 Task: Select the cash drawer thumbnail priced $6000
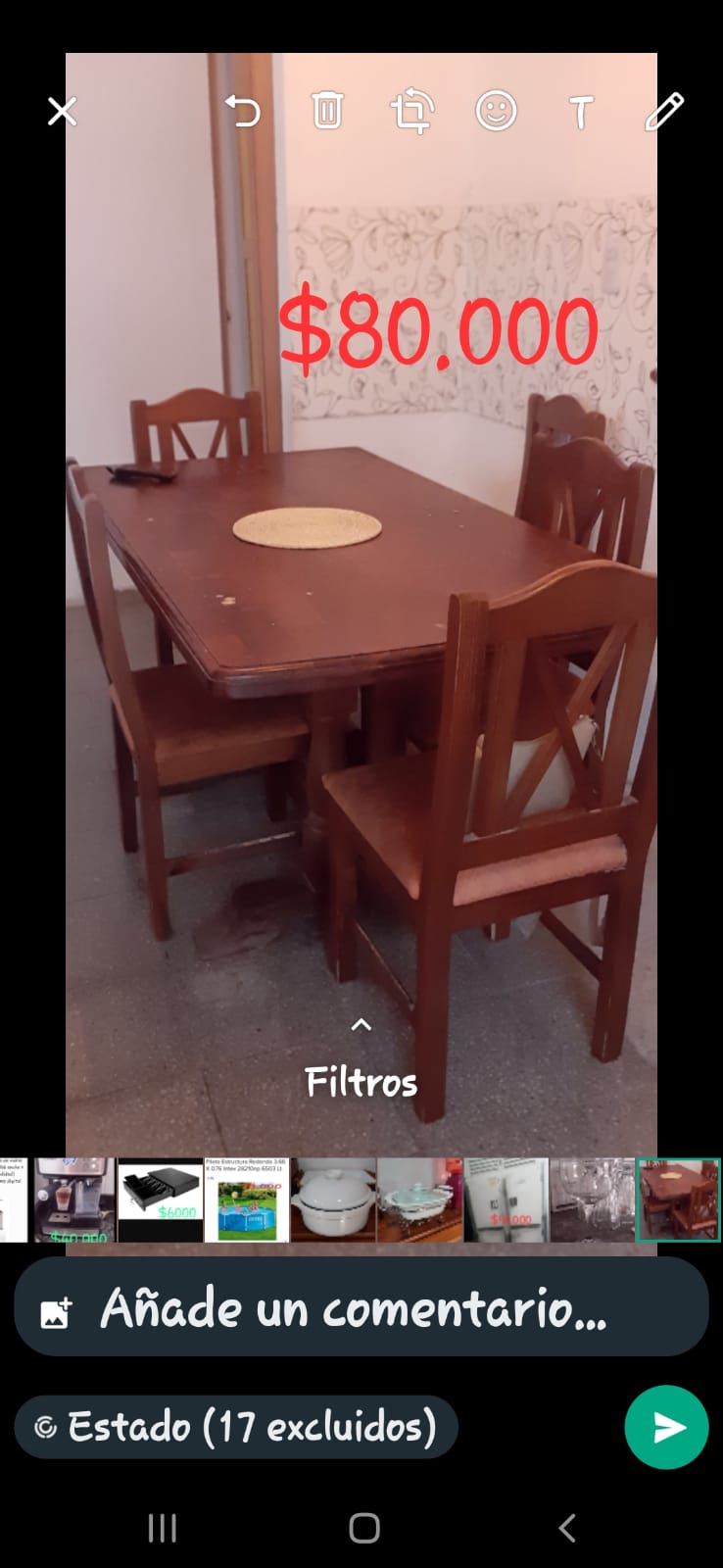tap(160, 1200)
